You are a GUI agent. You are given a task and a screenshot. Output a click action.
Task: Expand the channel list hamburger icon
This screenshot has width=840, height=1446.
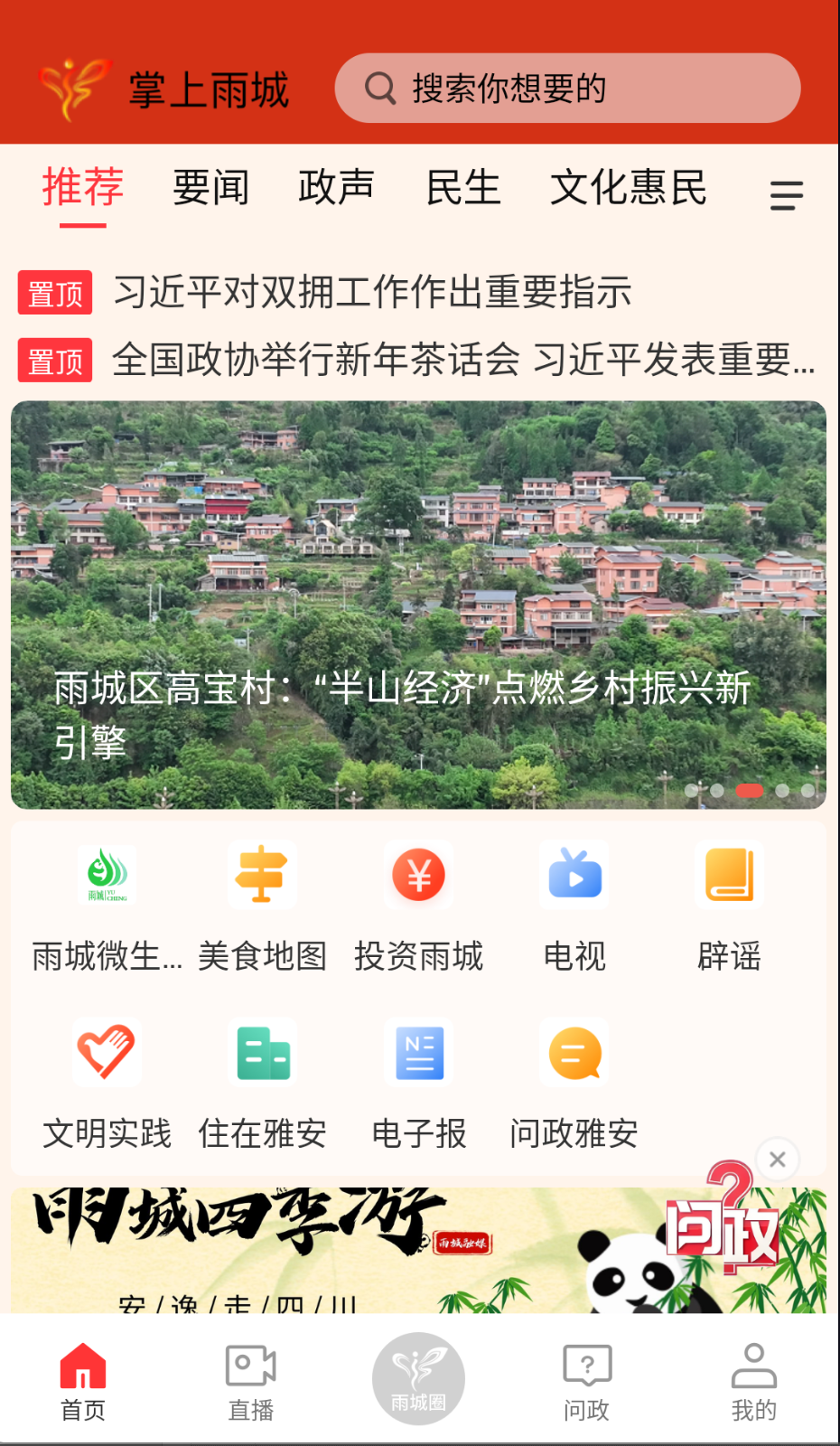(x=786, y=194)
